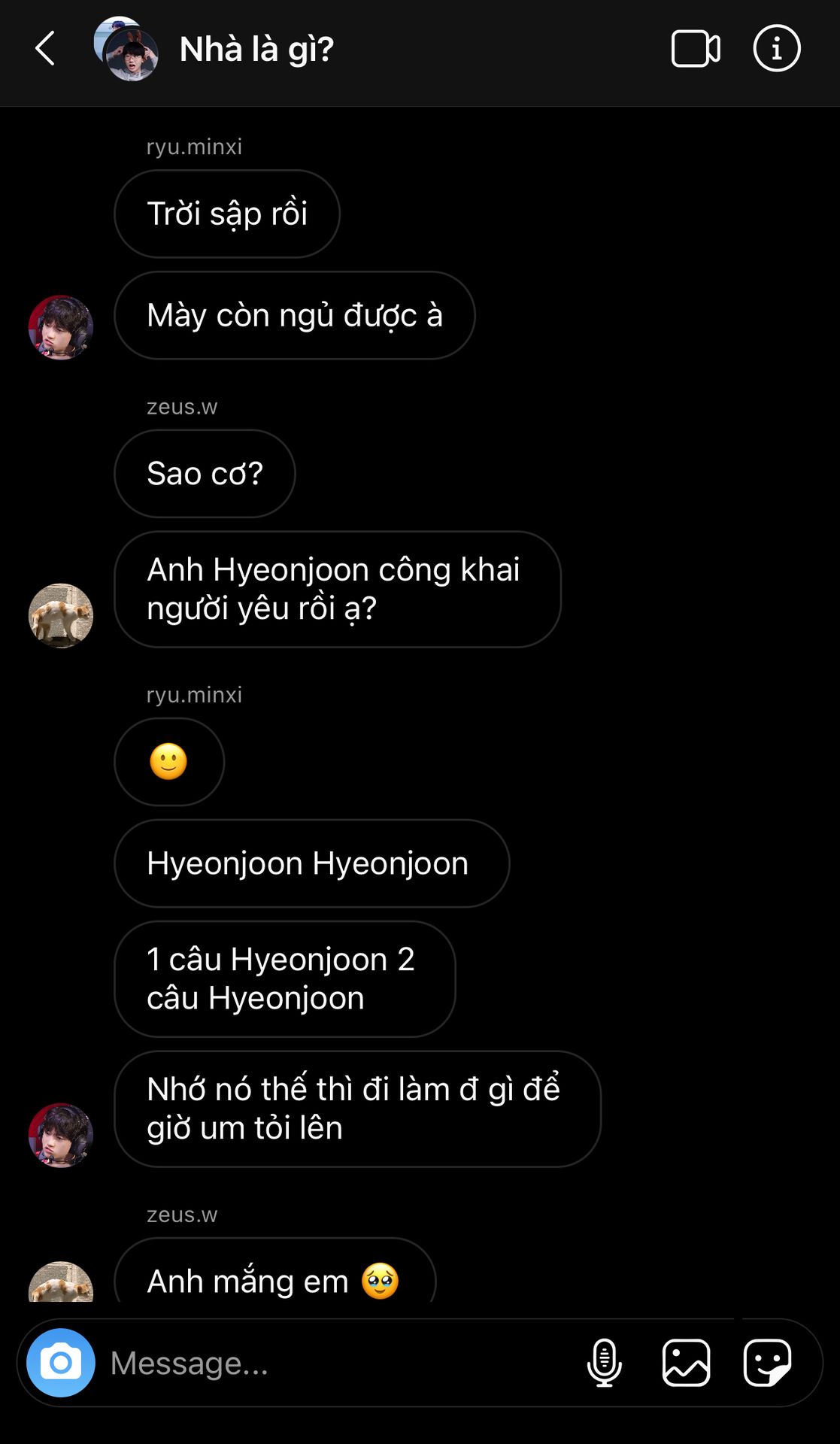Viewport: 840px width, 1444px height.
Task: View avatar next to "Mày còn ngủ được à"
Action: pyautogui.click(x=61, y=327)
